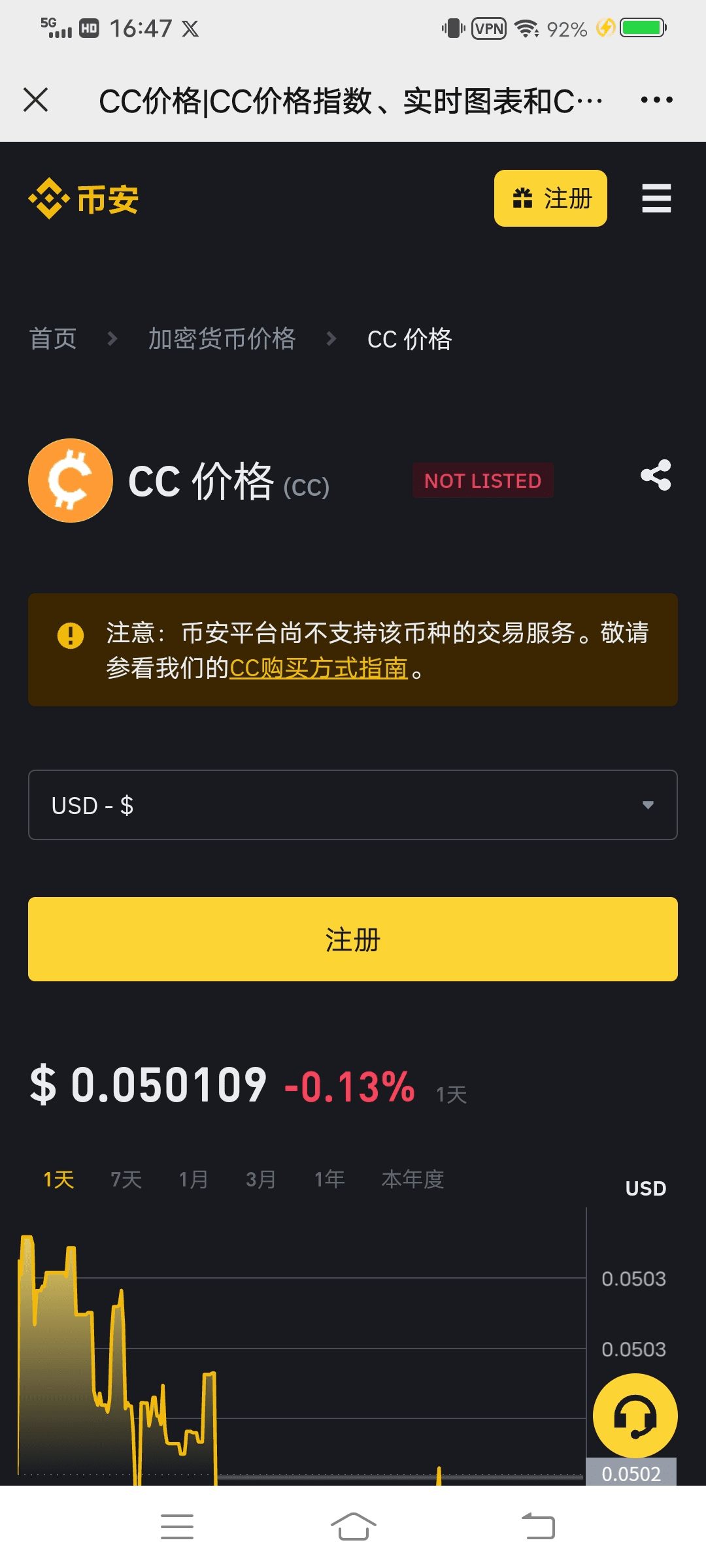The image size is (706, 1568).
Task: Tap the system back button
Action: (538, 1527)
